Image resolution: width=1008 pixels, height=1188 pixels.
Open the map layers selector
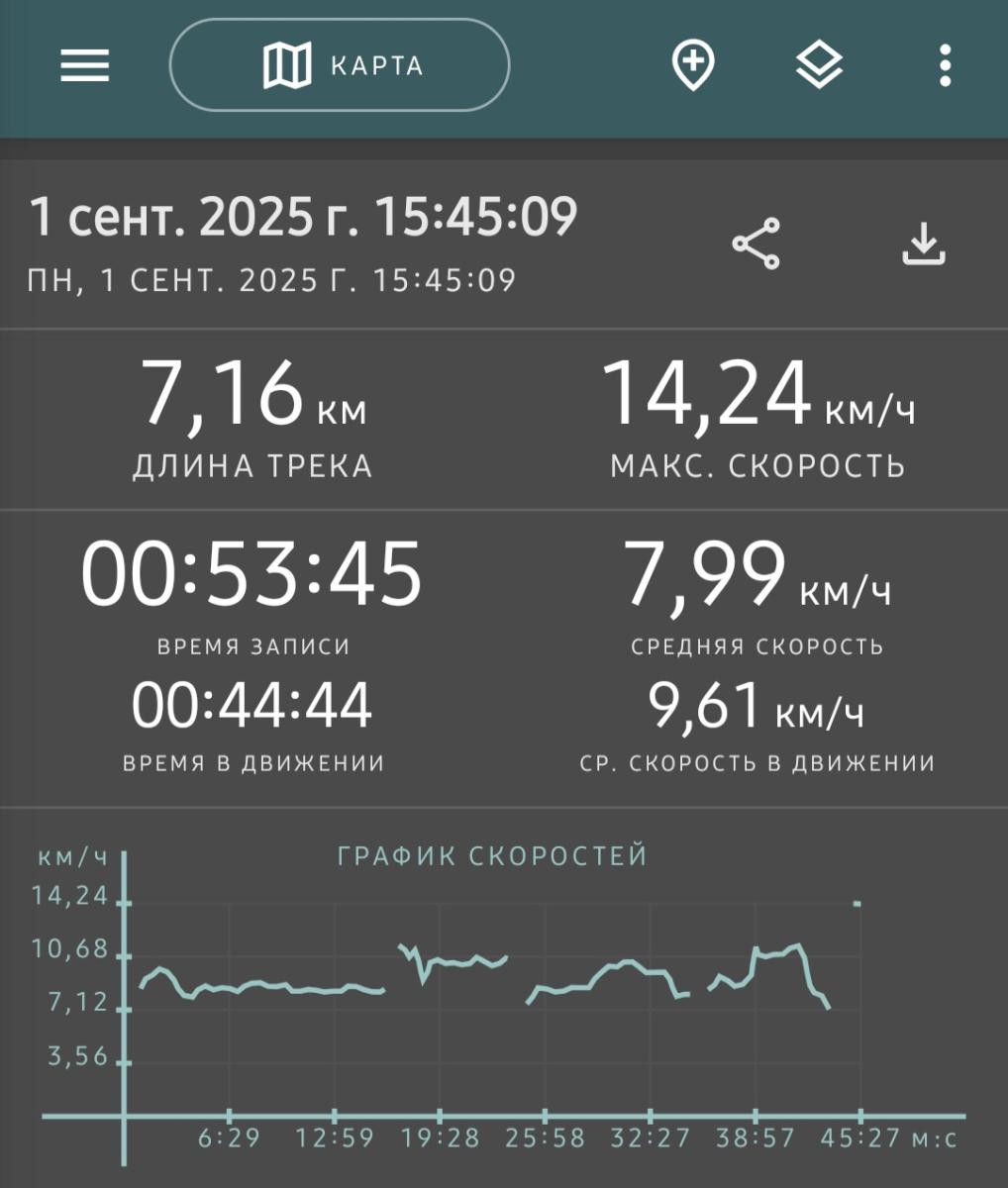[x=820, y=66]
